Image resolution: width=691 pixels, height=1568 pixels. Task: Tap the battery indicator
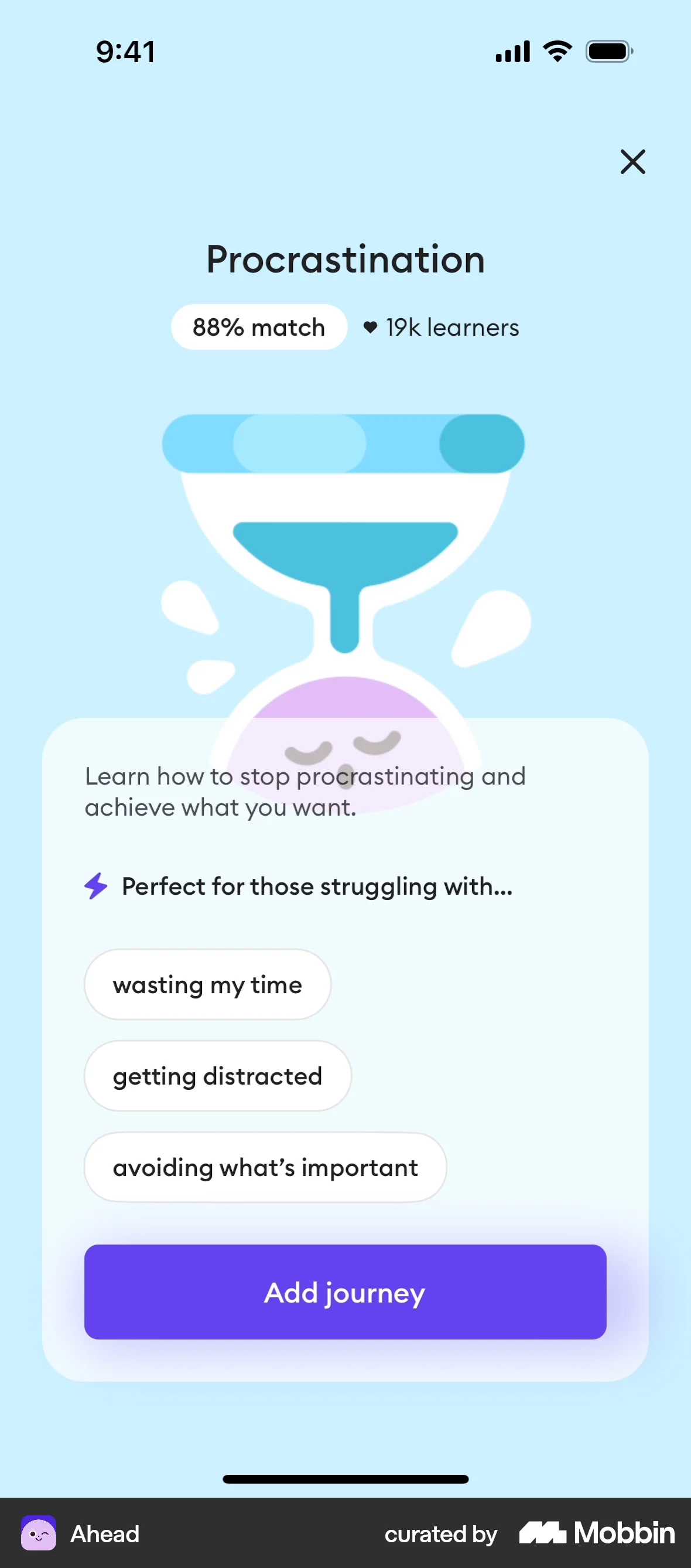(x=608, y=51)
